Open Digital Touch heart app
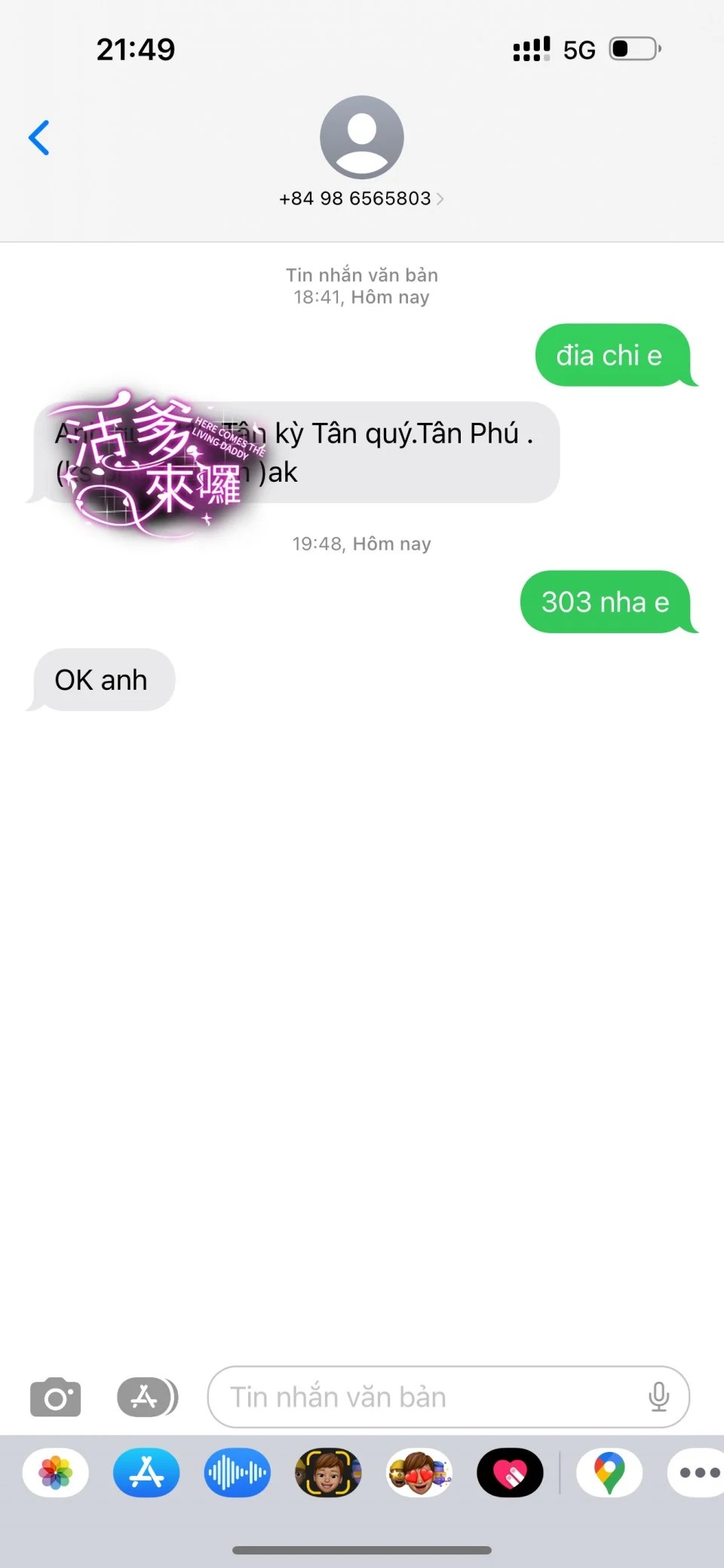The width and height of the screenshot is (724, 1568). pyautogui.click(x=510, y=1472)
